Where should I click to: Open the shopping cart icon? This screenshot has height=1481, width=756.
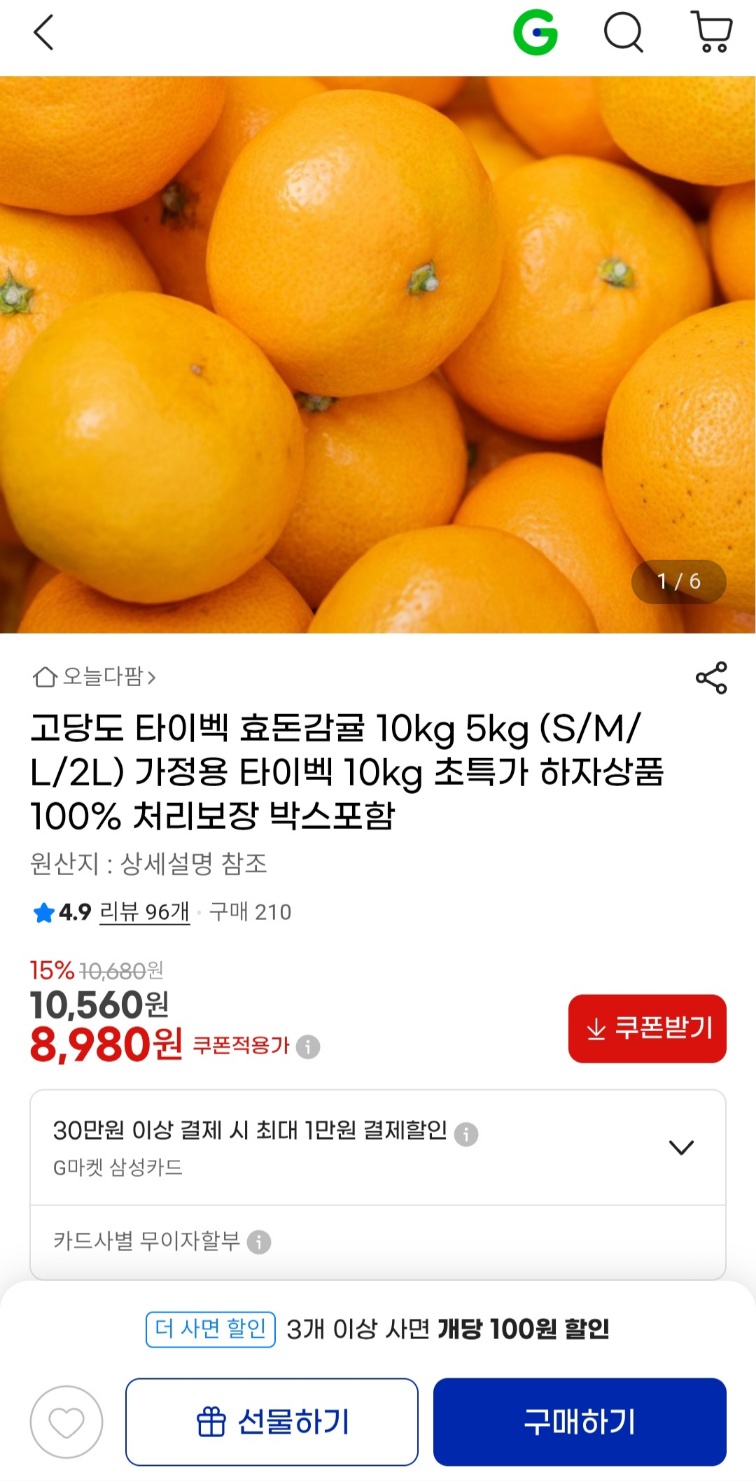click(x=708, y=32)
